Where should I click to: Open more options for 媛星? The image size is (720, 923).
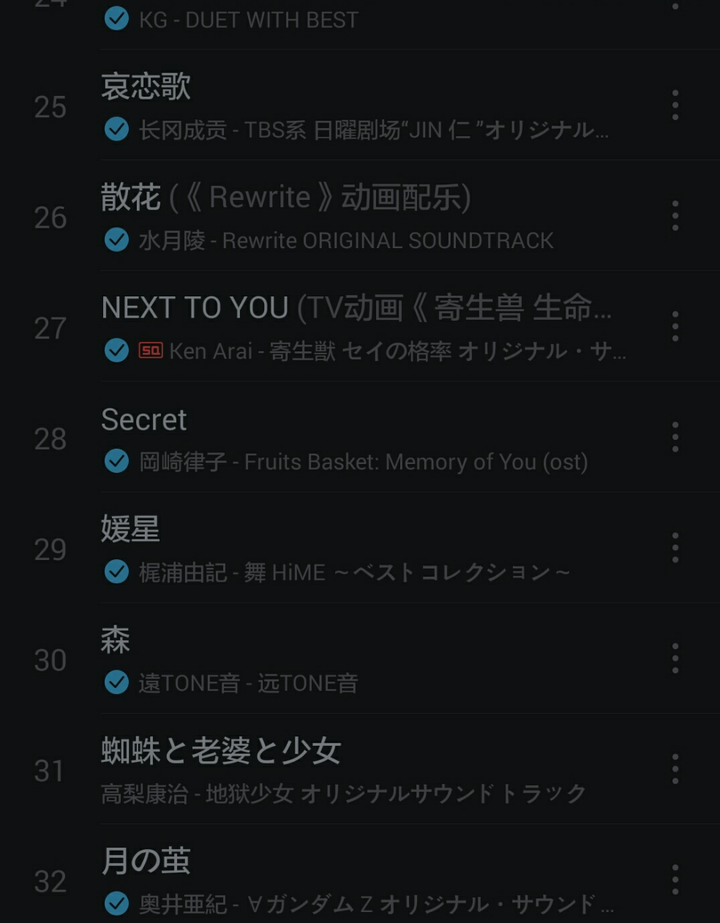[675, 548]
